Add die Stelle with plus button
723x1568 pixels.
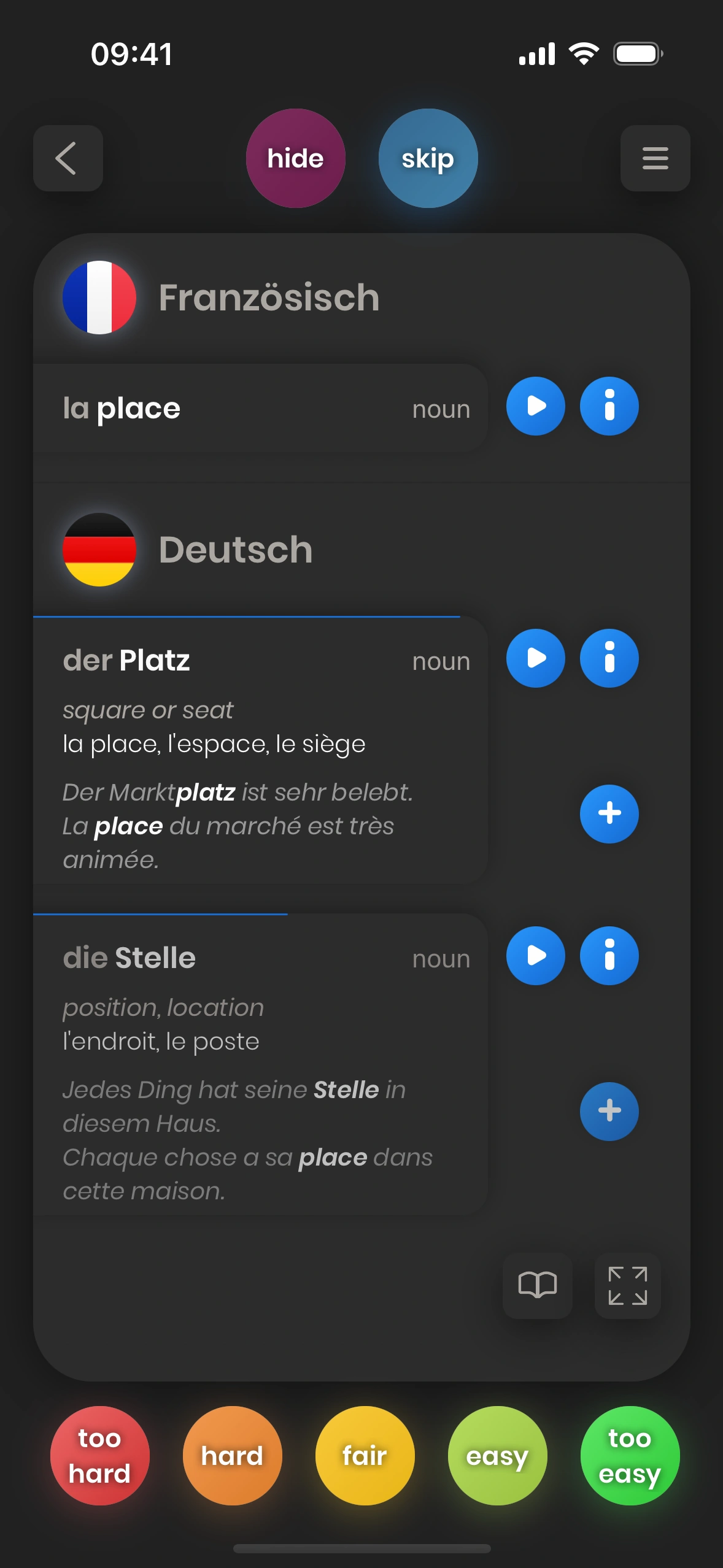tap(609, 1111)
